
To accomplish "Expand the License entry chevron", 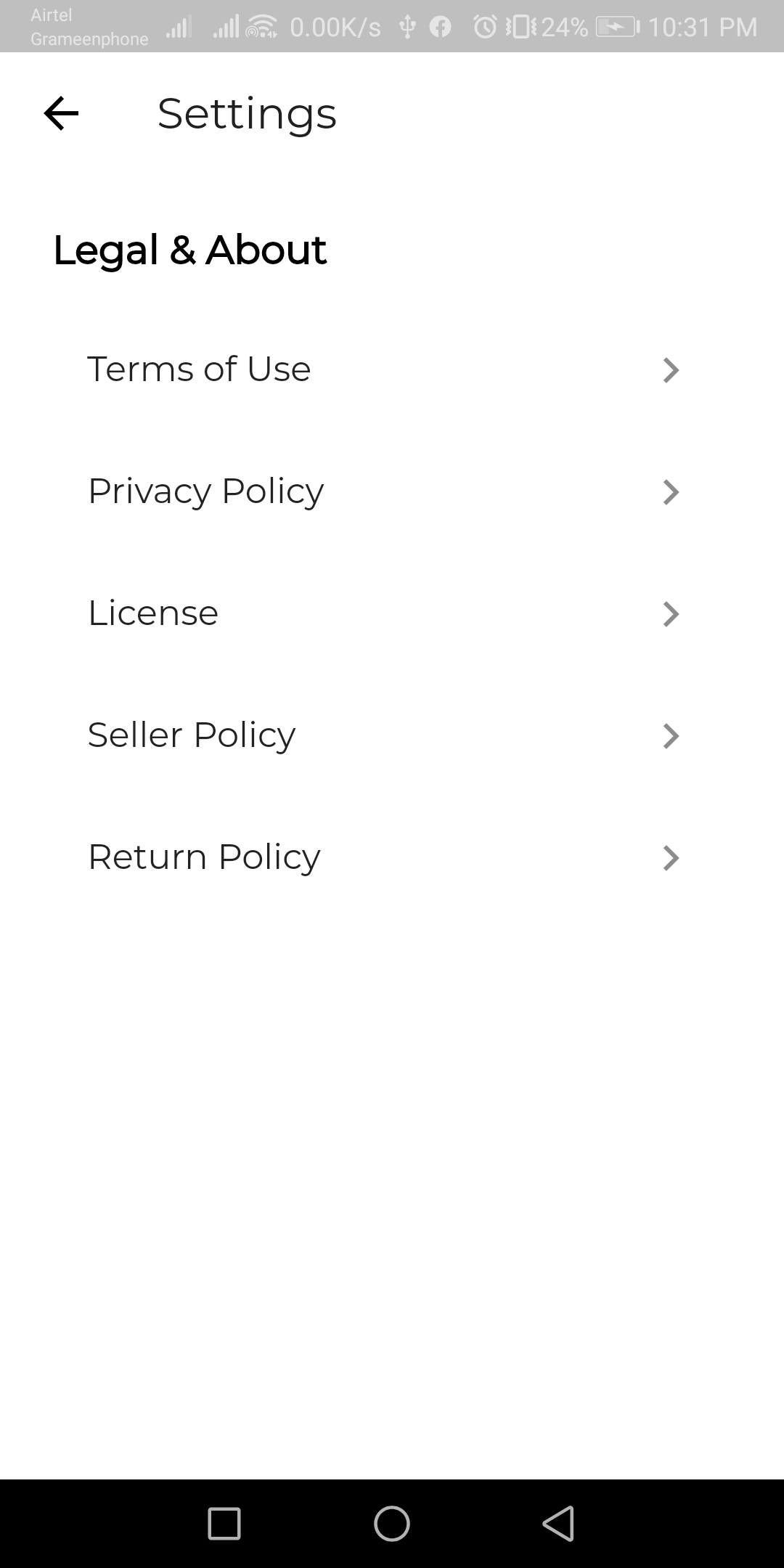I will 671,614.
